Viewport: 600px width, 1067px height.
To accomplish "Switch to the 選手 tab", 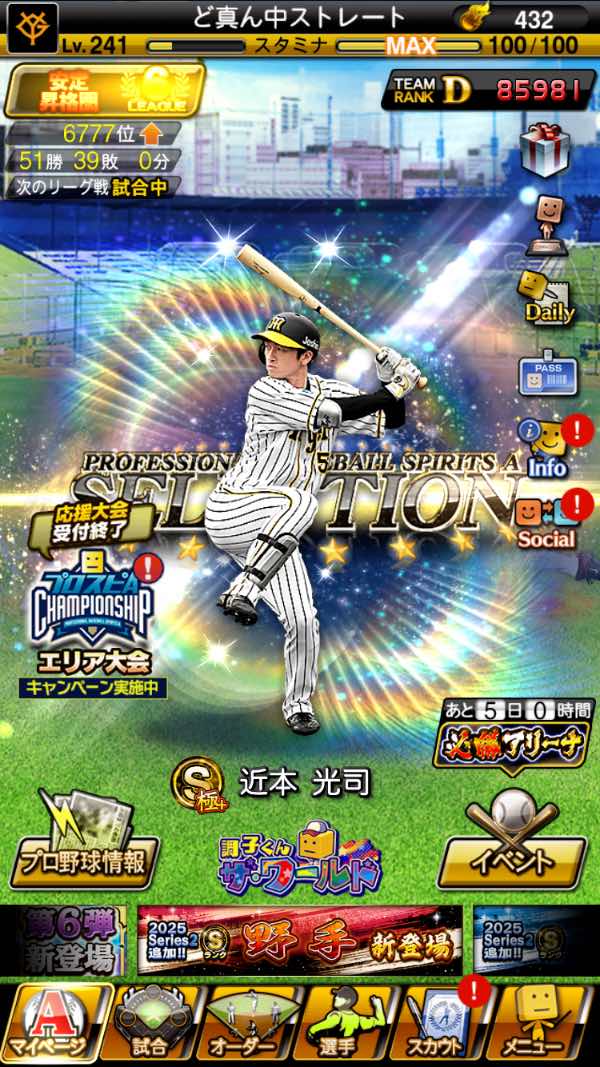I will coord(343,1022).
